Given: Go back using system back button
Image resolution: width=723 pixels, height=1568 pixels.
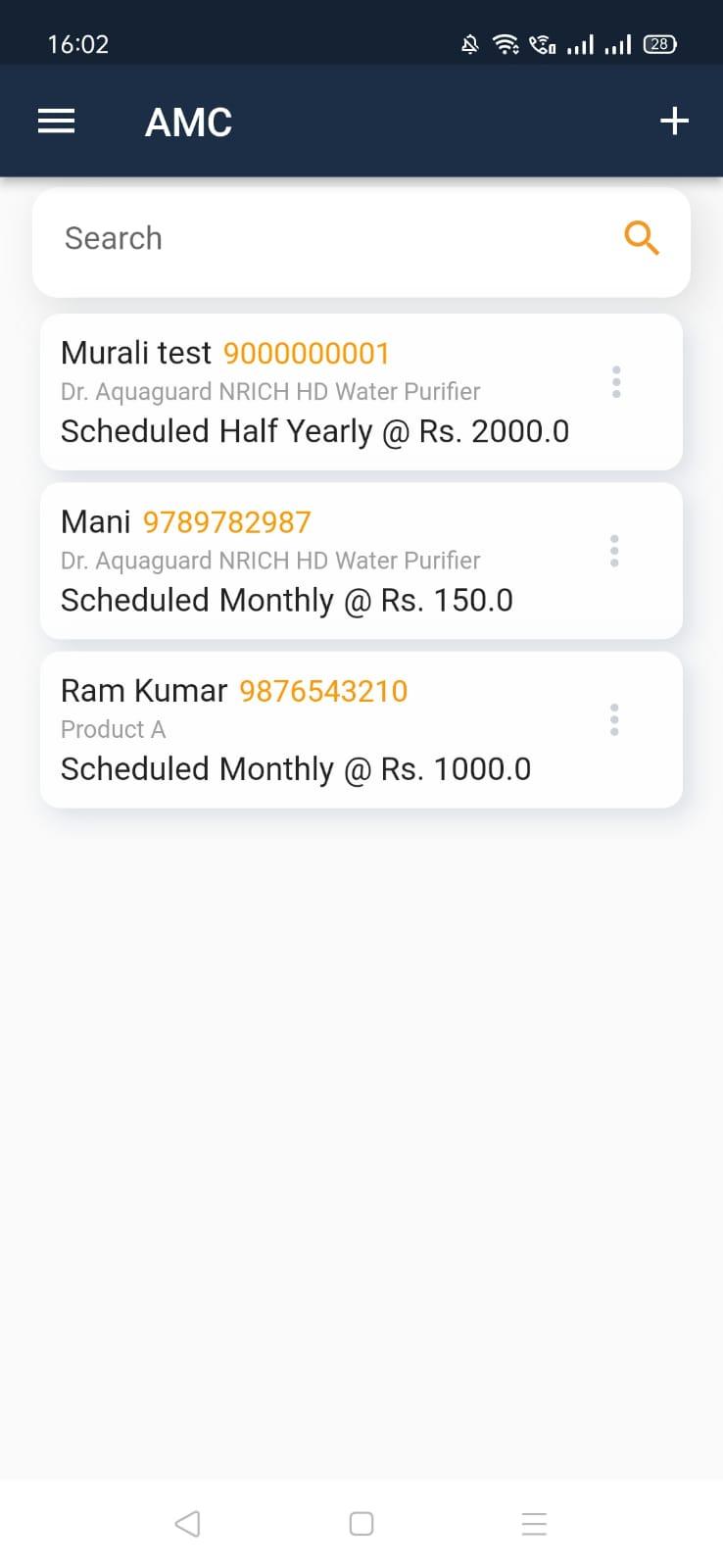Looking at the screenshot, I should tap(187, 1524).
